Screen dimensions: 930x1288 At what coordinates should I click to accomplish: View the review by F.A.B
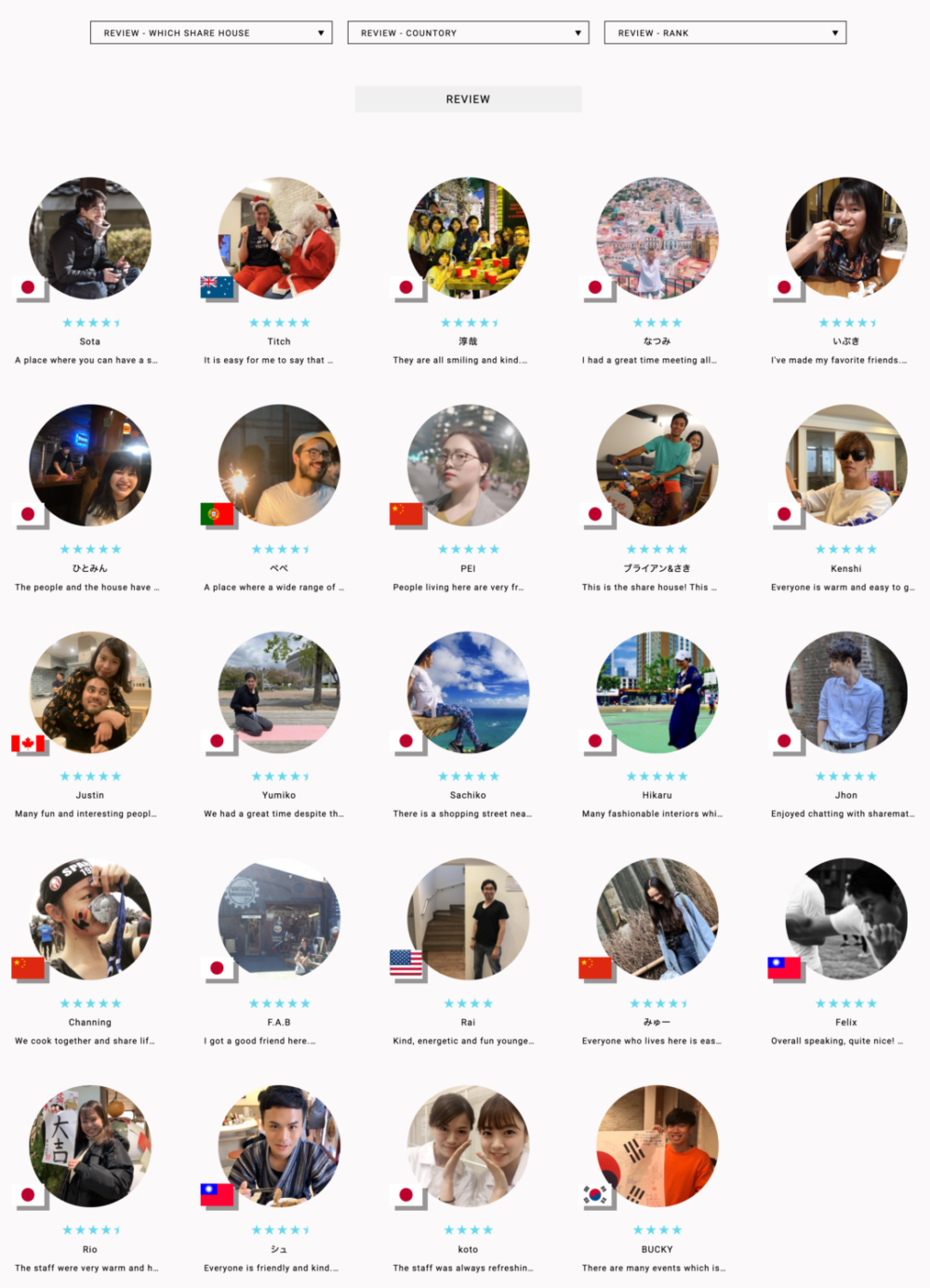pos(279,919)
